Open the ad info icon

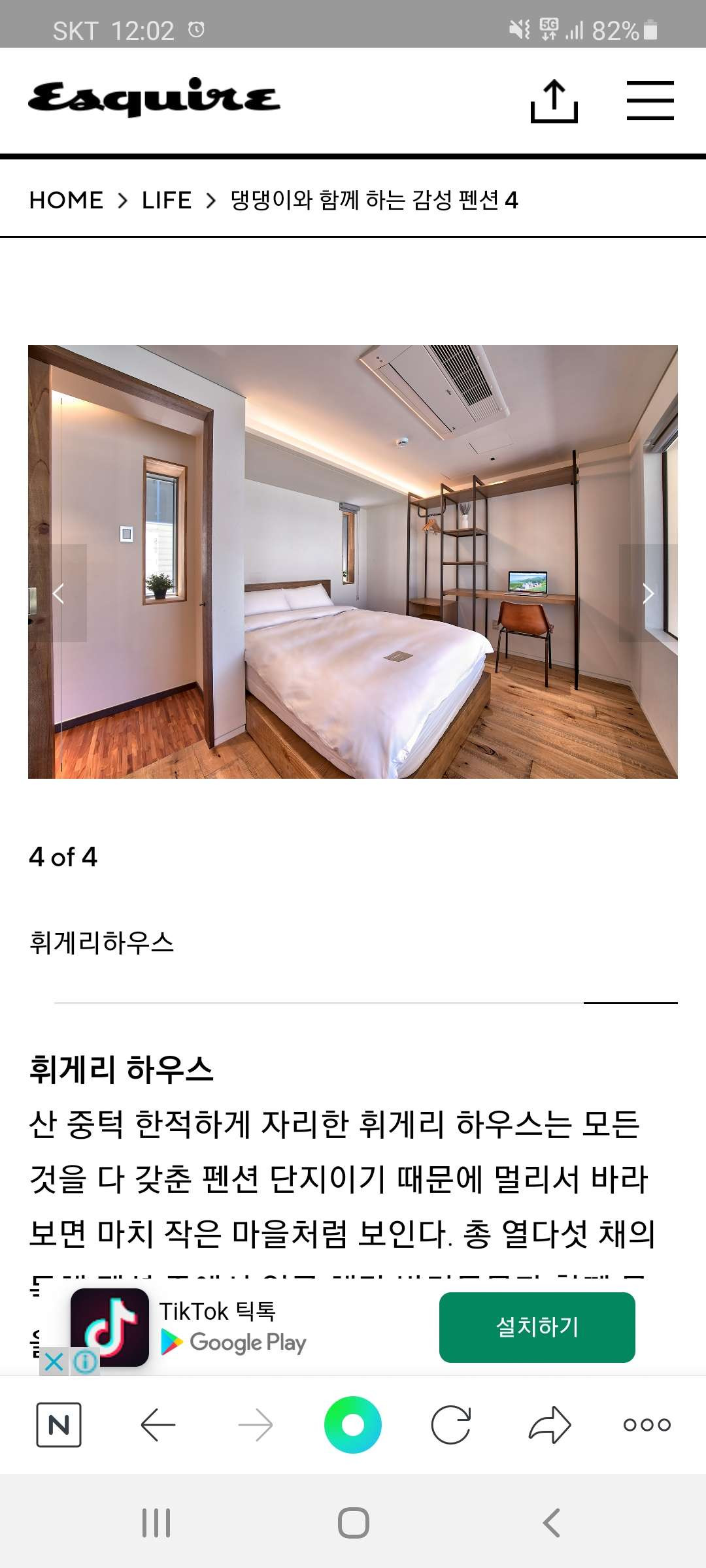[x=85, y=1362]
